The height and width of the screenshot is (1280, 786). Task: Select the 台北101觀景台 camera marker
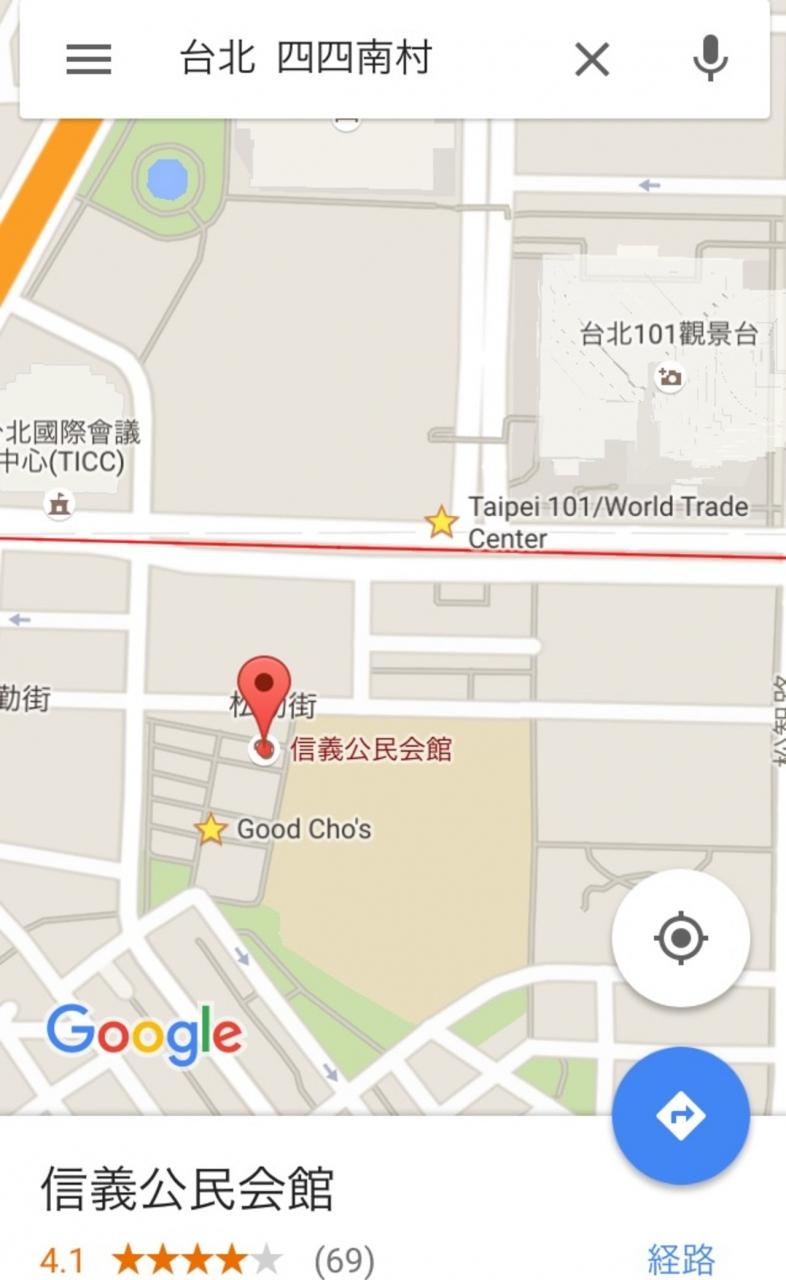pyautogui.click(x=669, y=377)
